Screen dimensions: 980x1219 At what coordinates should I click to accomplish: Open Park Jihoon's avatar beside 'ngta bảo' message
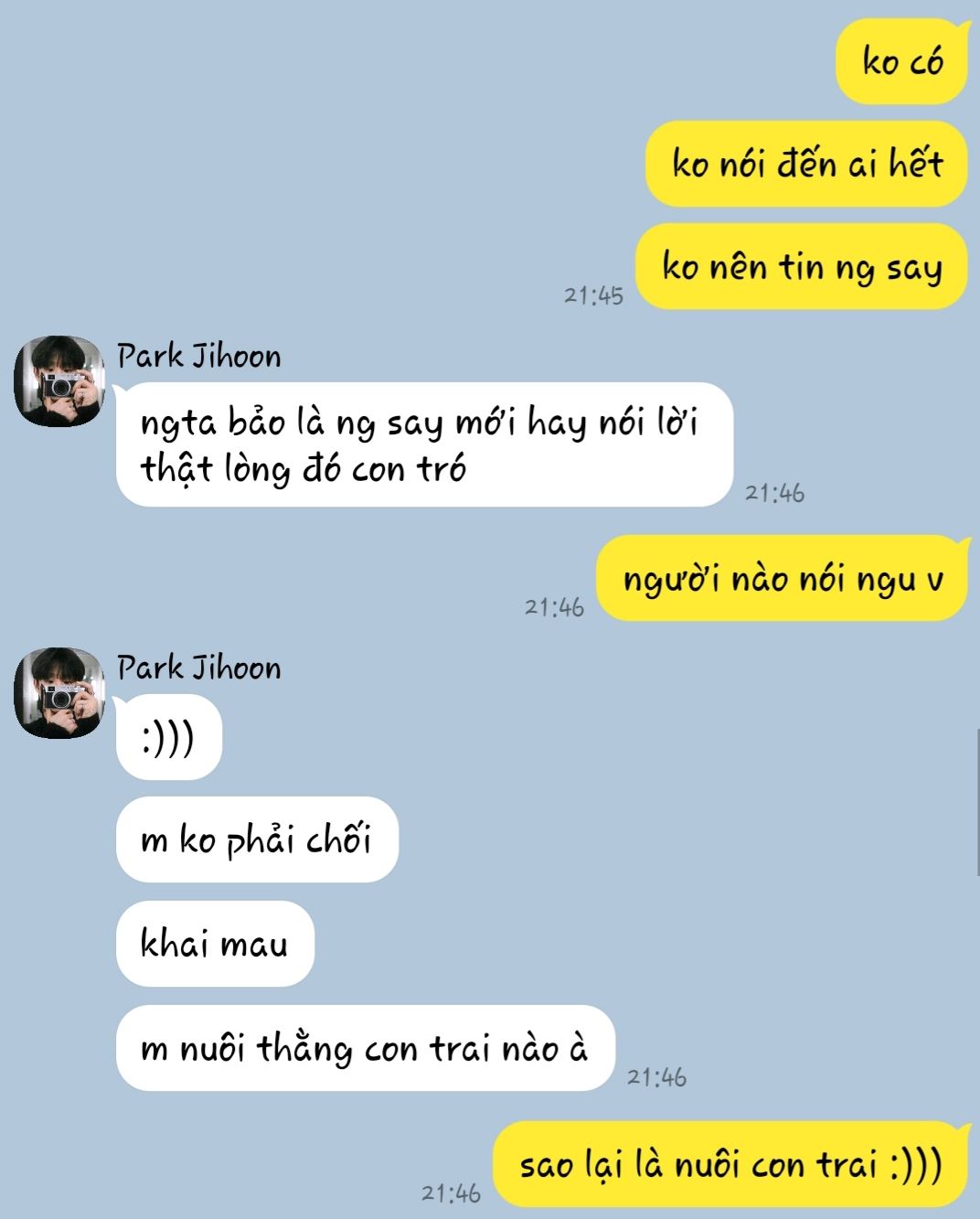click(x=59, y=380)
